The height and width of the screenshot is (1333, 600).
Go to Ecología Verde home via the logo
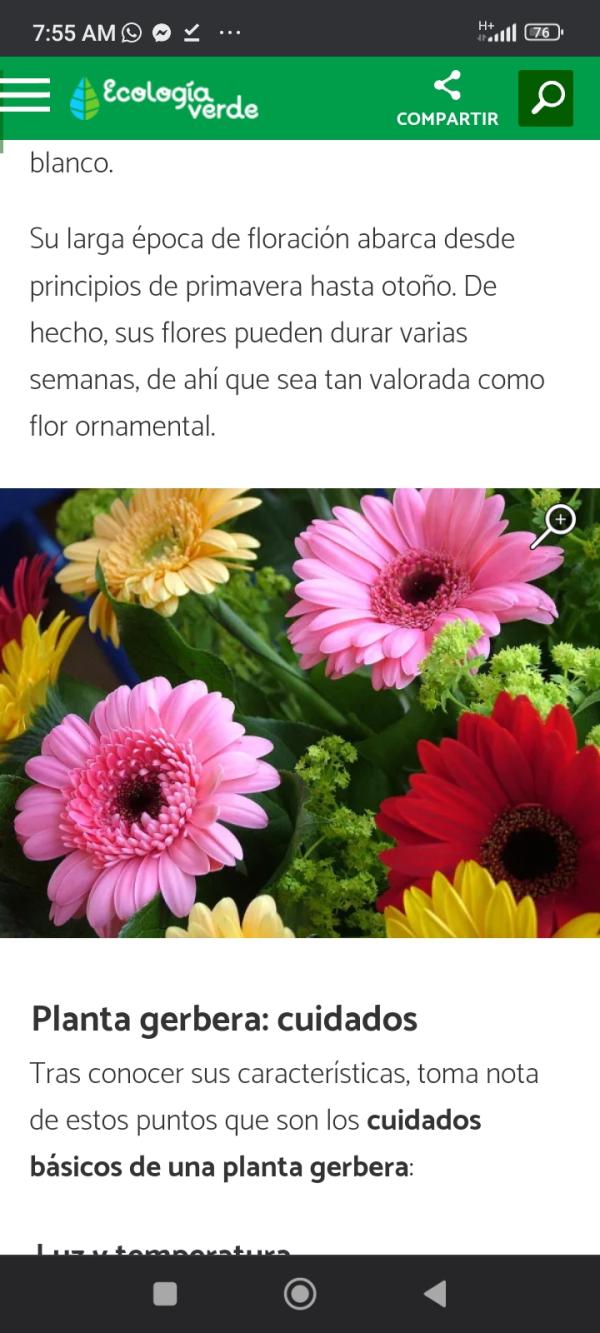coord(165,98)
